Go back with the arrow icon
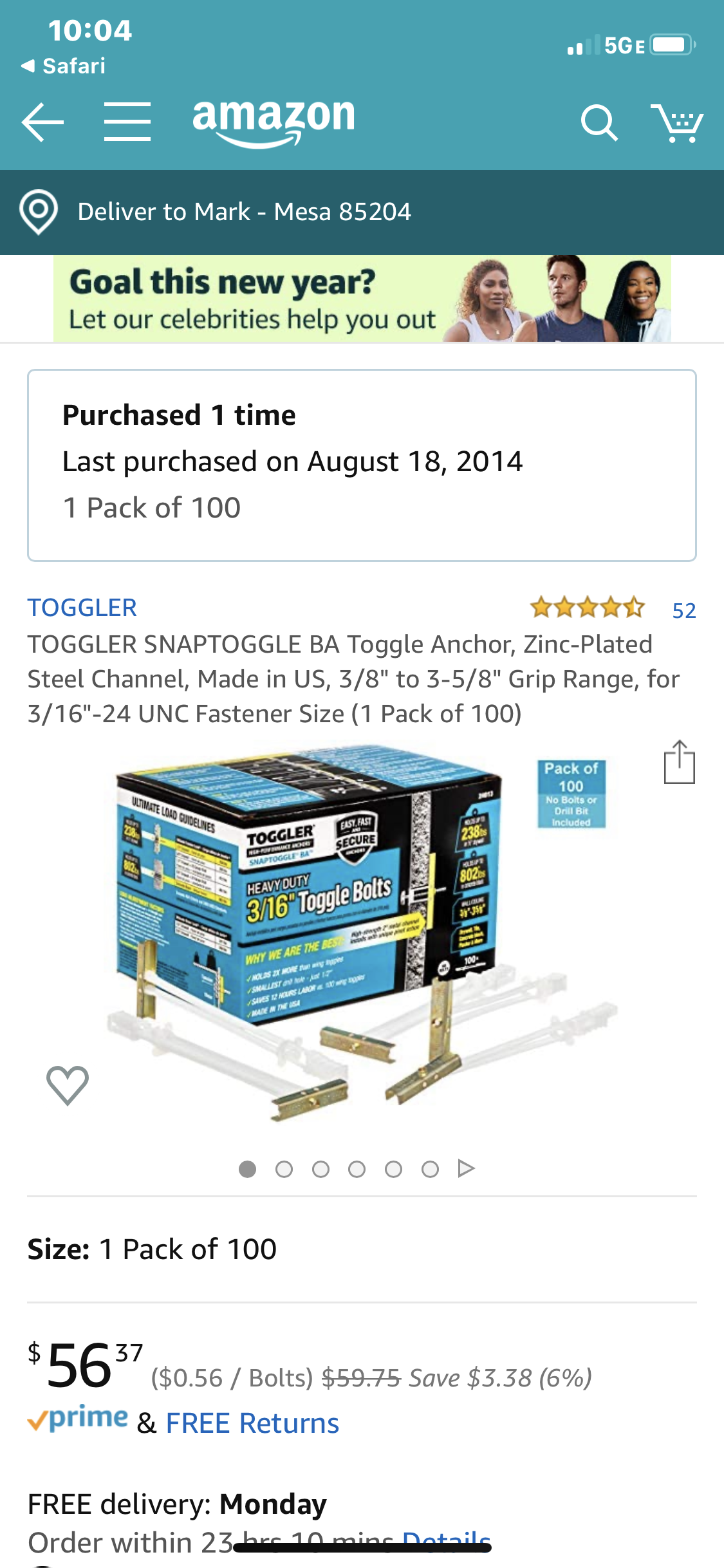 pyautogui.click(x=42, y=122)
